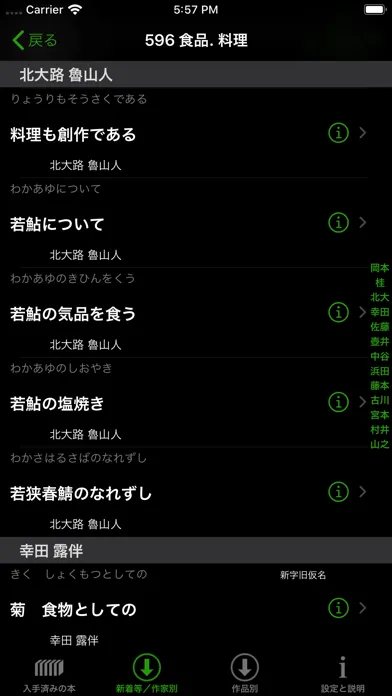Screen dimensions: 392x696
Task: Switch to the 作品別 tab
Action: pyautogui.click(x=245, y=676)
